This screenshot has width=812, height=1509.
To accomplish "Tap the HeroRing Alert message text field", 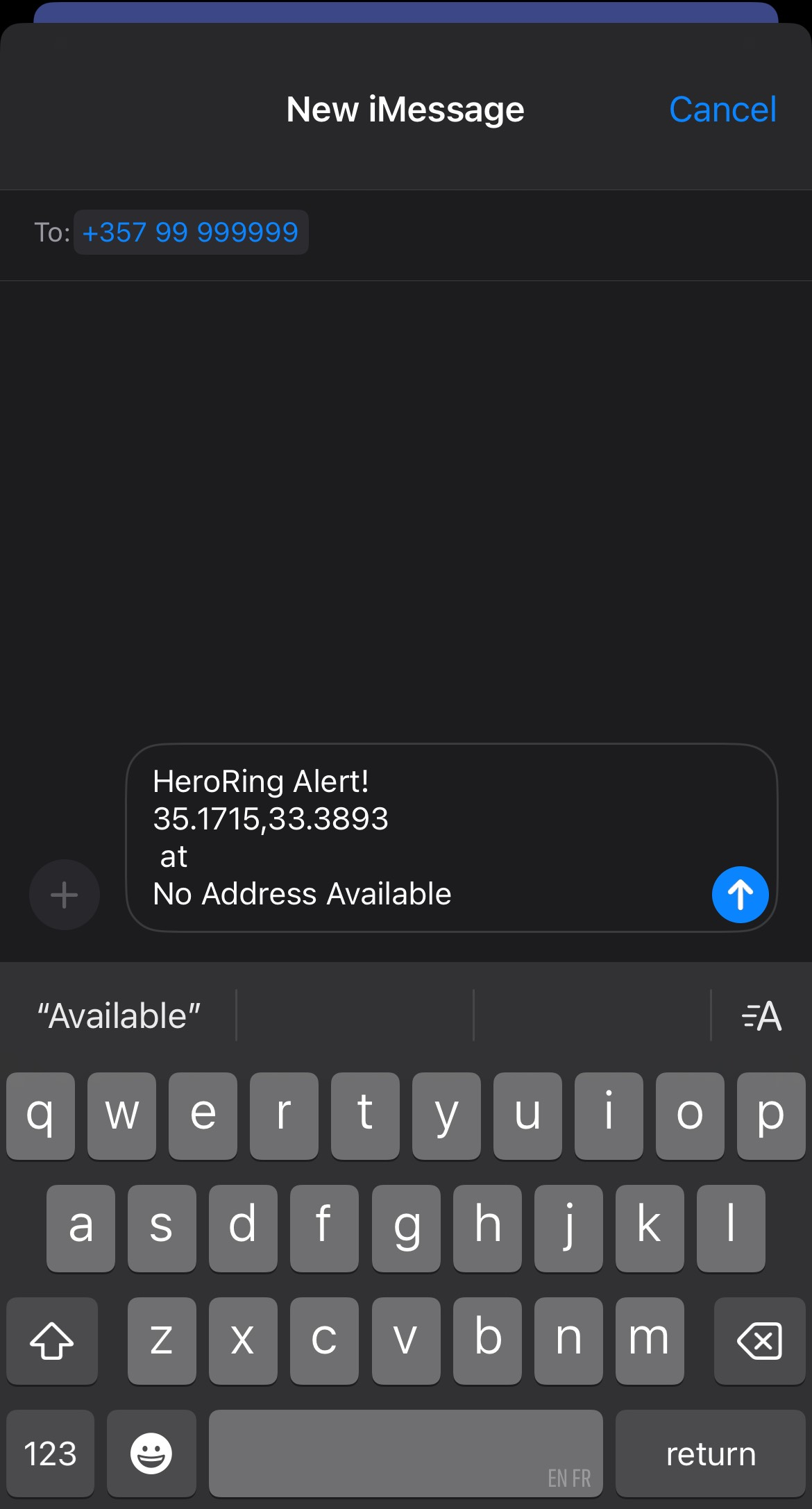I will tap(416, 837).
